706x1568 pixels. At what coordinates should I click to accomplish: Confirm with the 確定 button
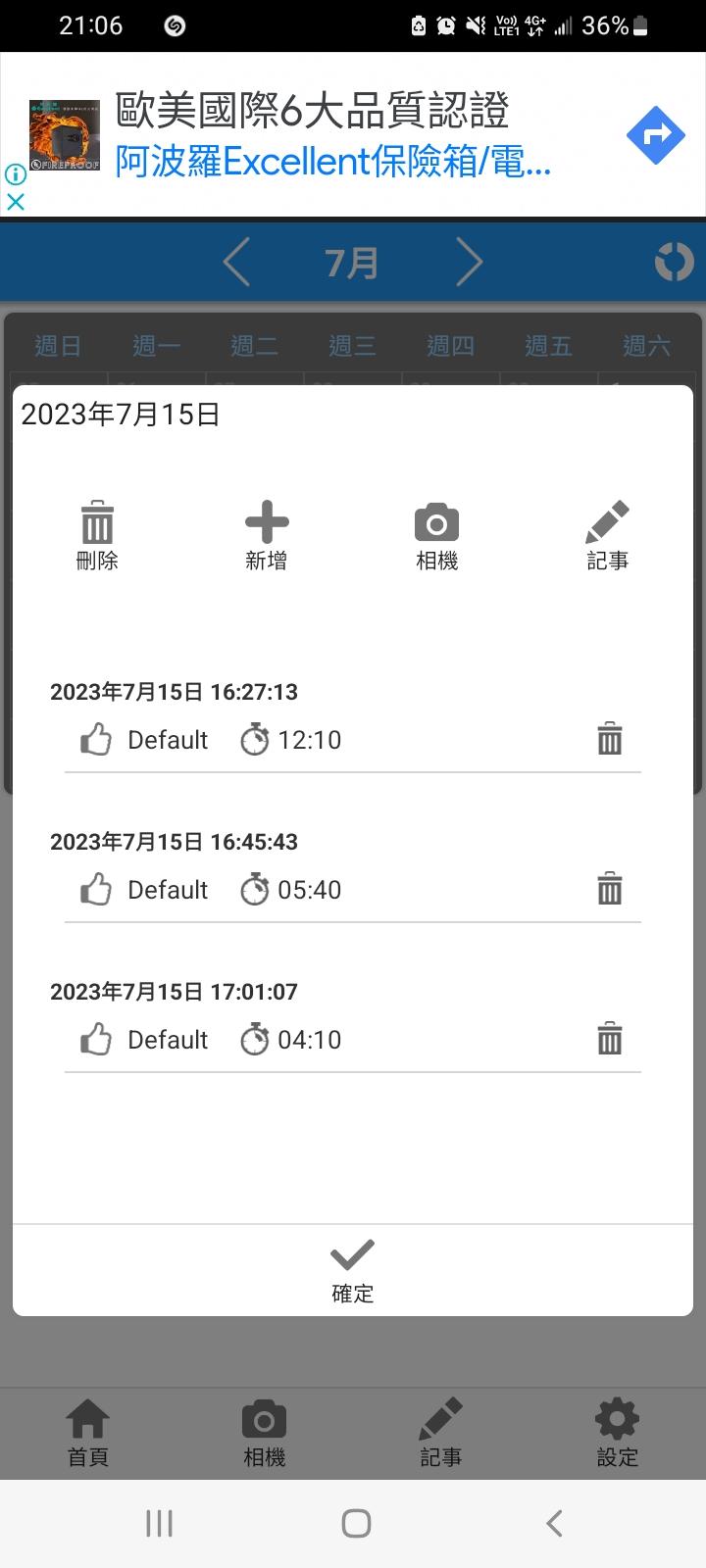(352, 1270)
